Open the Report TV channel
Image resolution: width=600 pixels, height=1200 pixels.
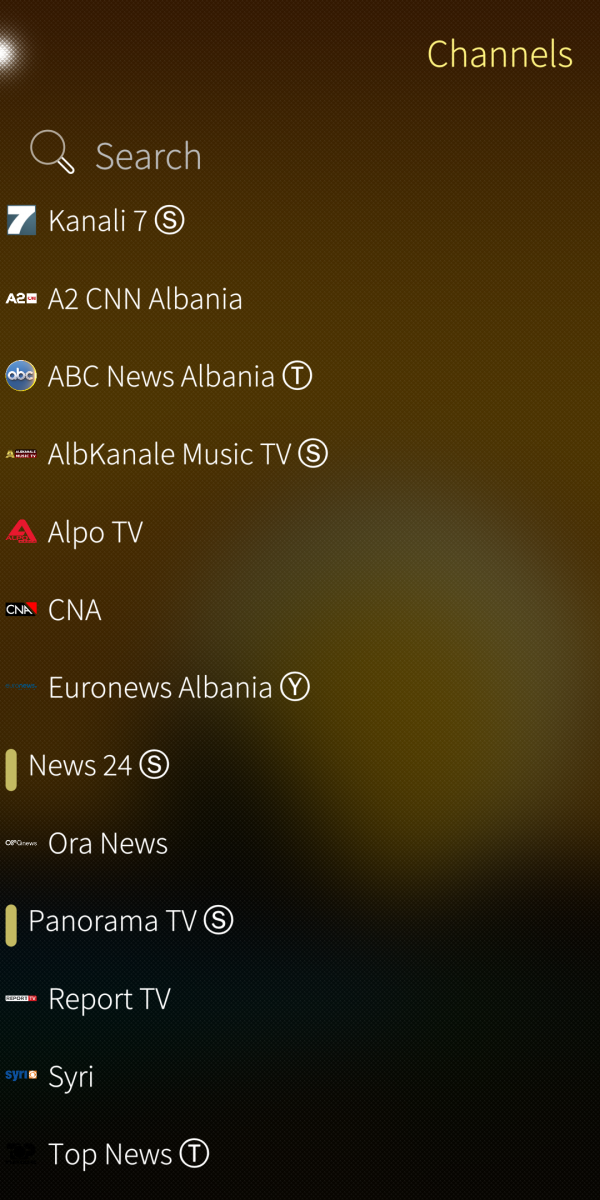[109, 999]
